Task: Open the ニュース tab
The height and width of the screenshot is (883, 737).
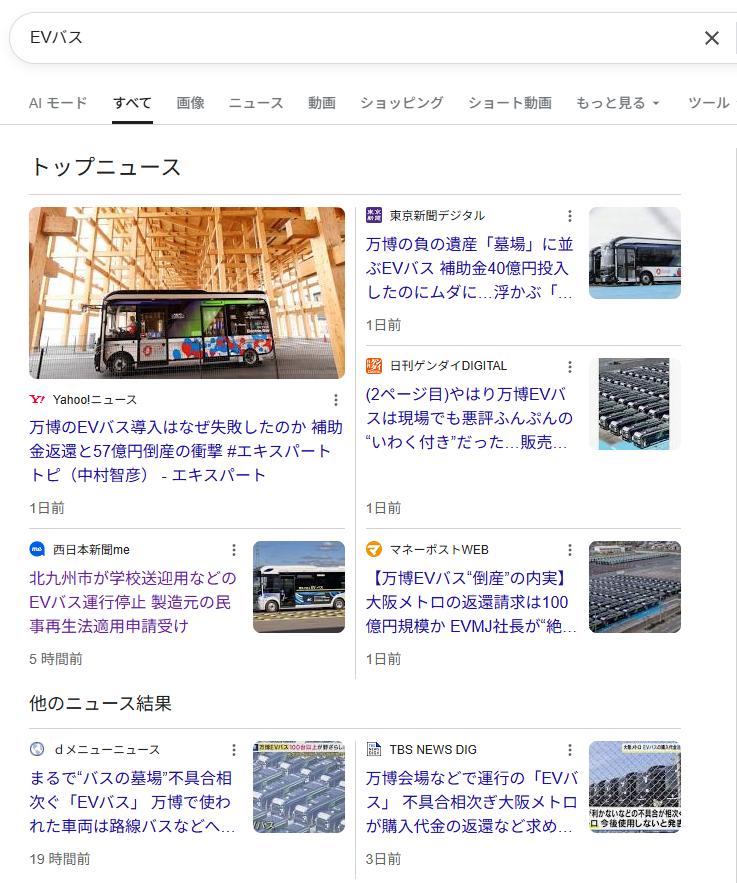Action: (x=256, y=103)
